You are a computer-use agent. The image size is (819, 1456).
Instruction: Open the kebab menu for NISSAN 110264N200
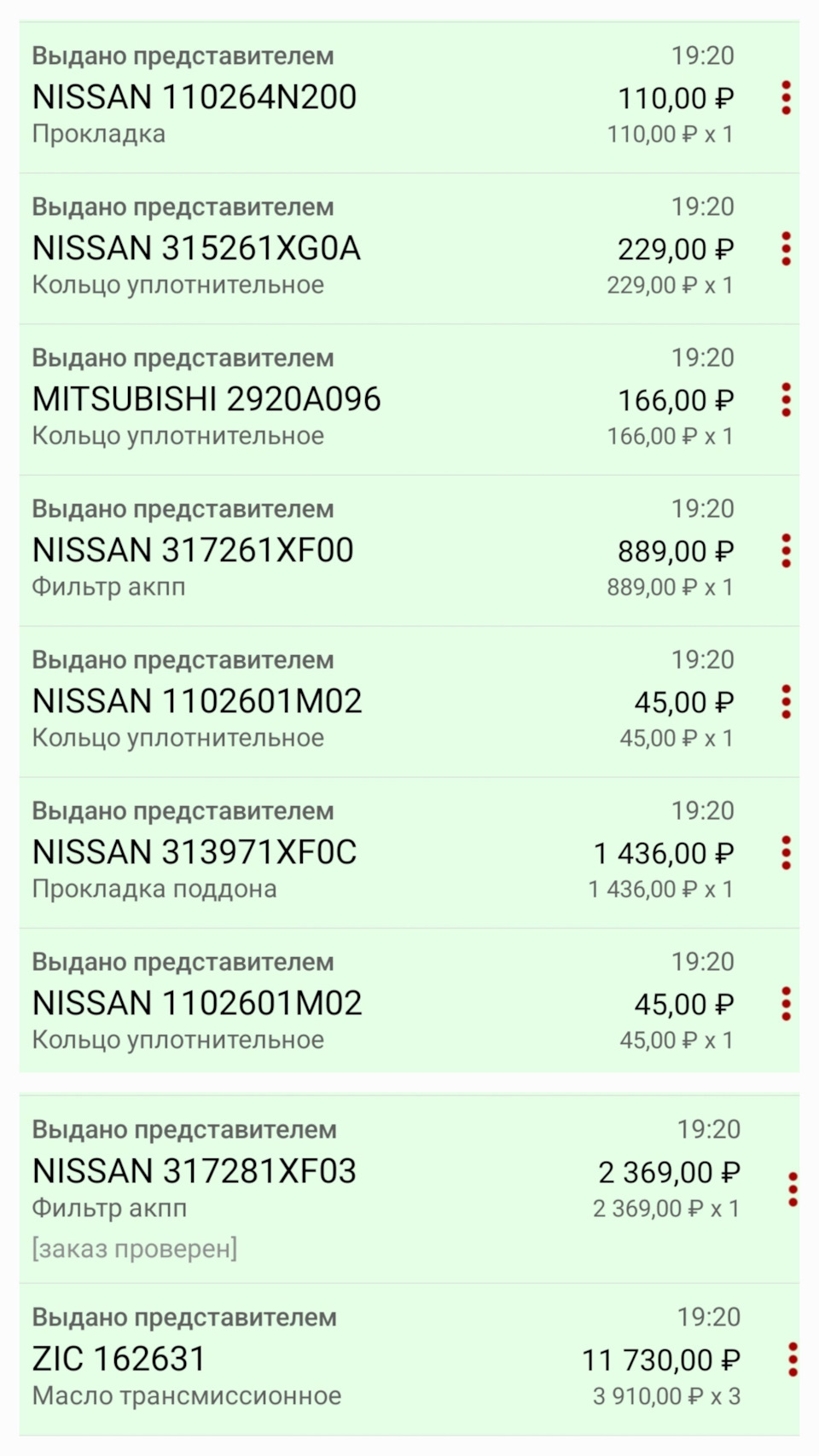787,97
